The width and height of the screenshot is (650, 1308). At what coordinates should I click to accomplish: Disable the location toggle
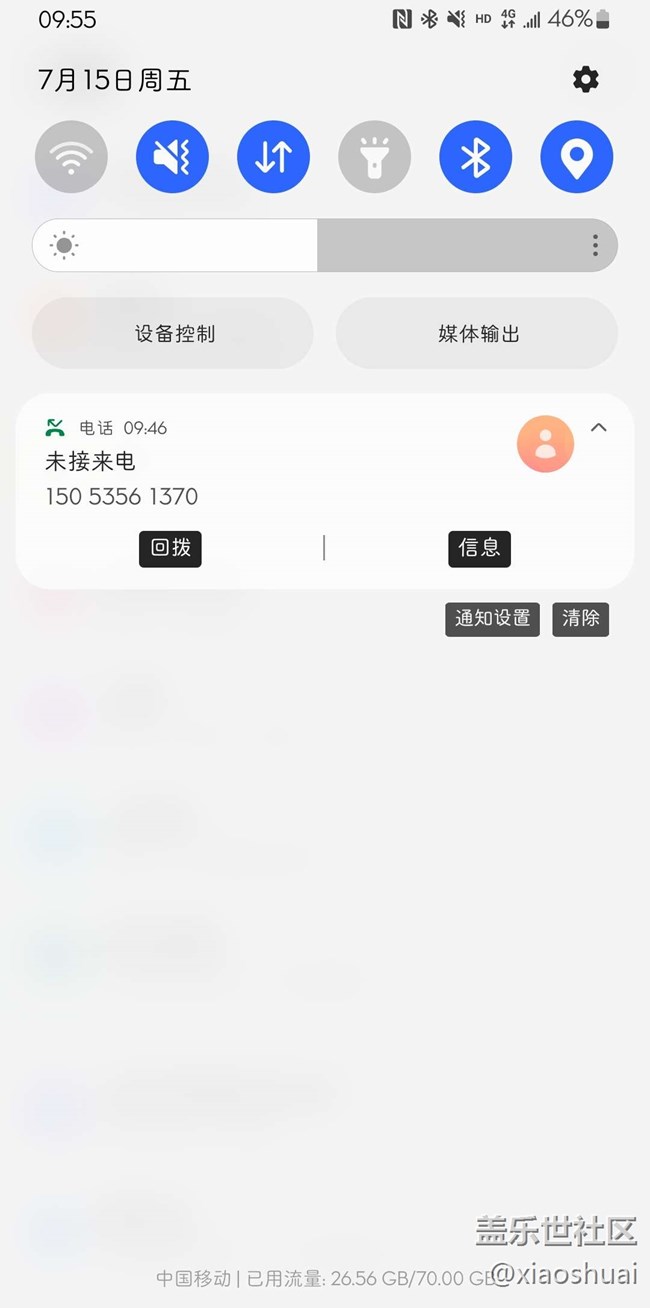click(x=576, y=157)
